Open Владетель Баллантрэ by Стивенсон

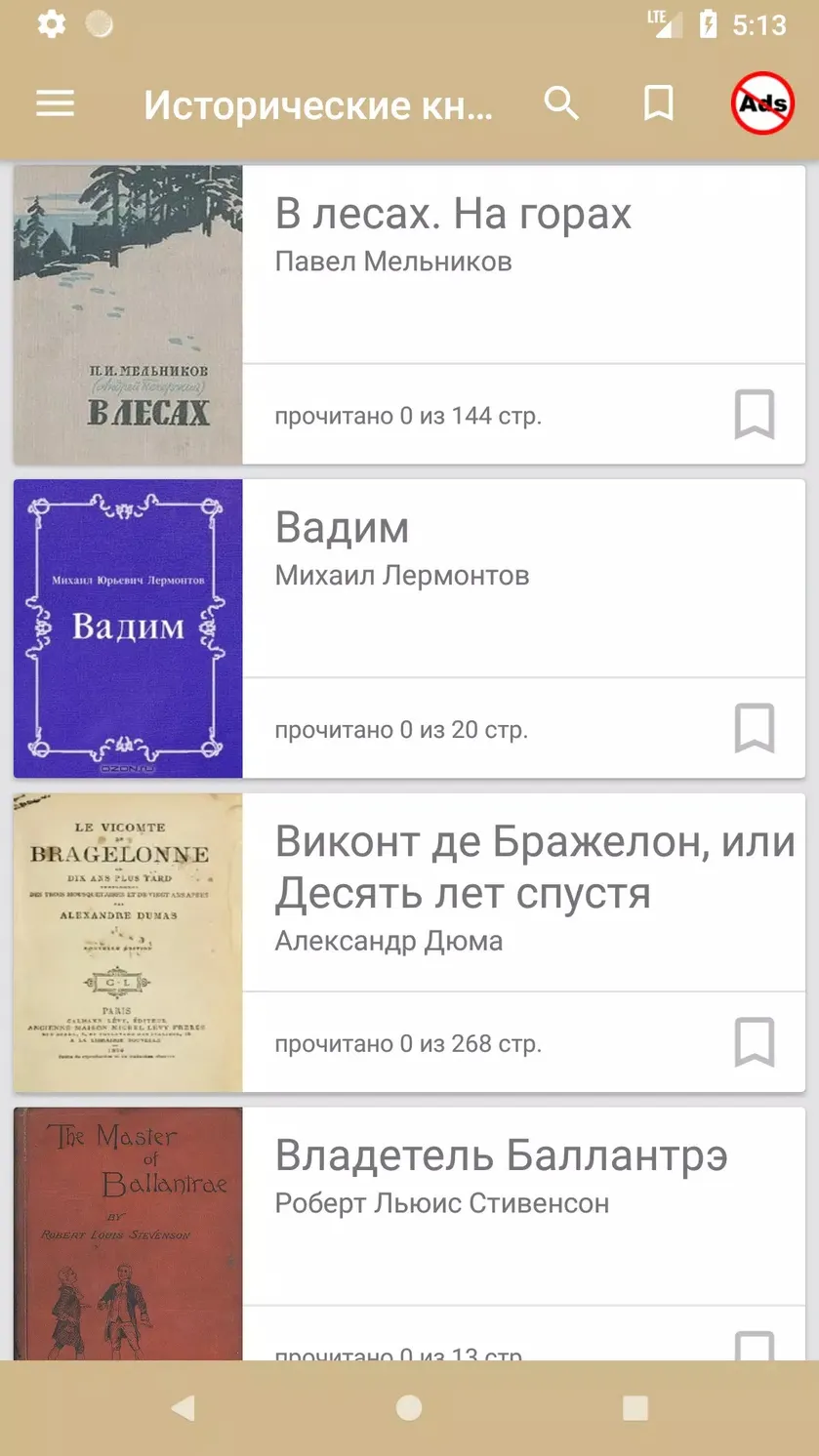409,1234
